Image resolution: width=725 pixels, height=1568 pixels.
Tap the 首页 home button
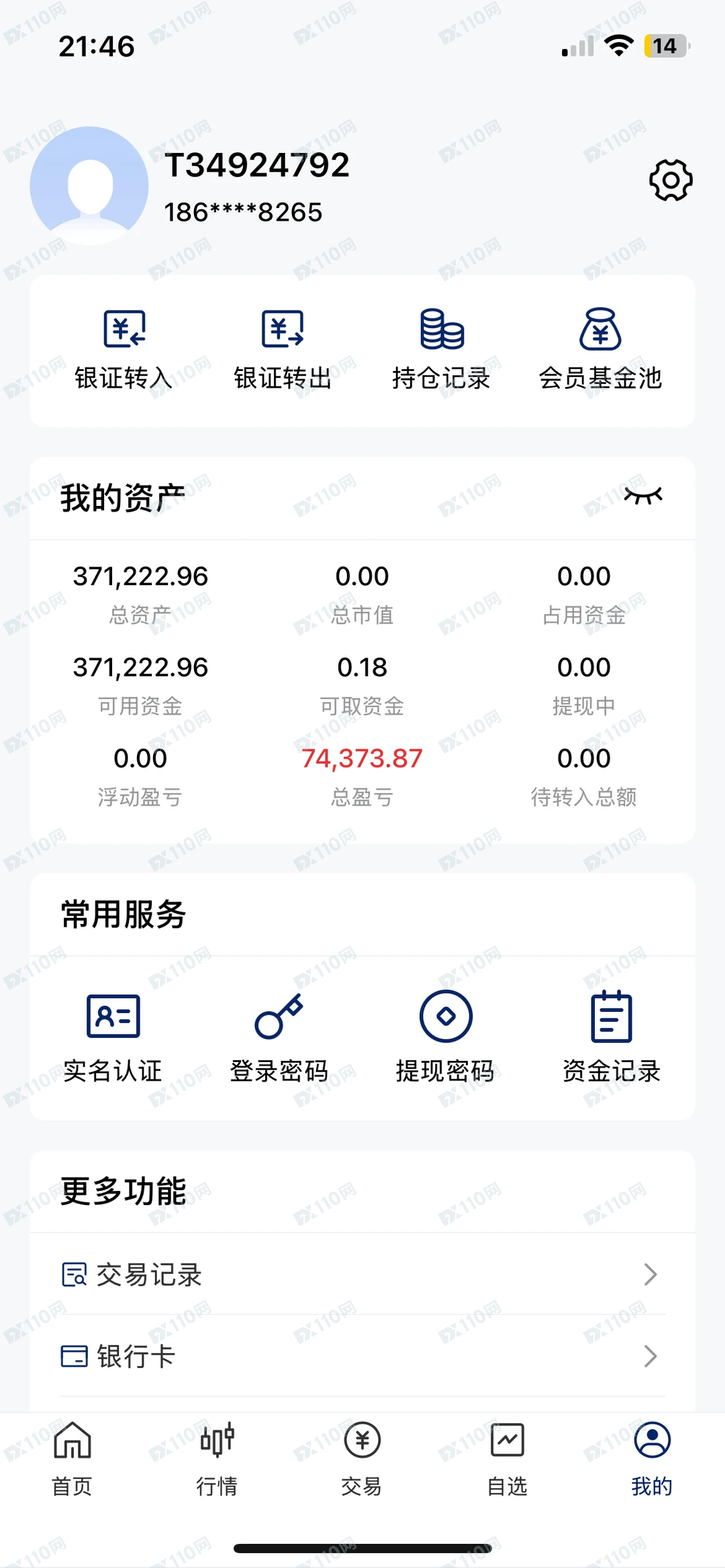[71, 1456]
